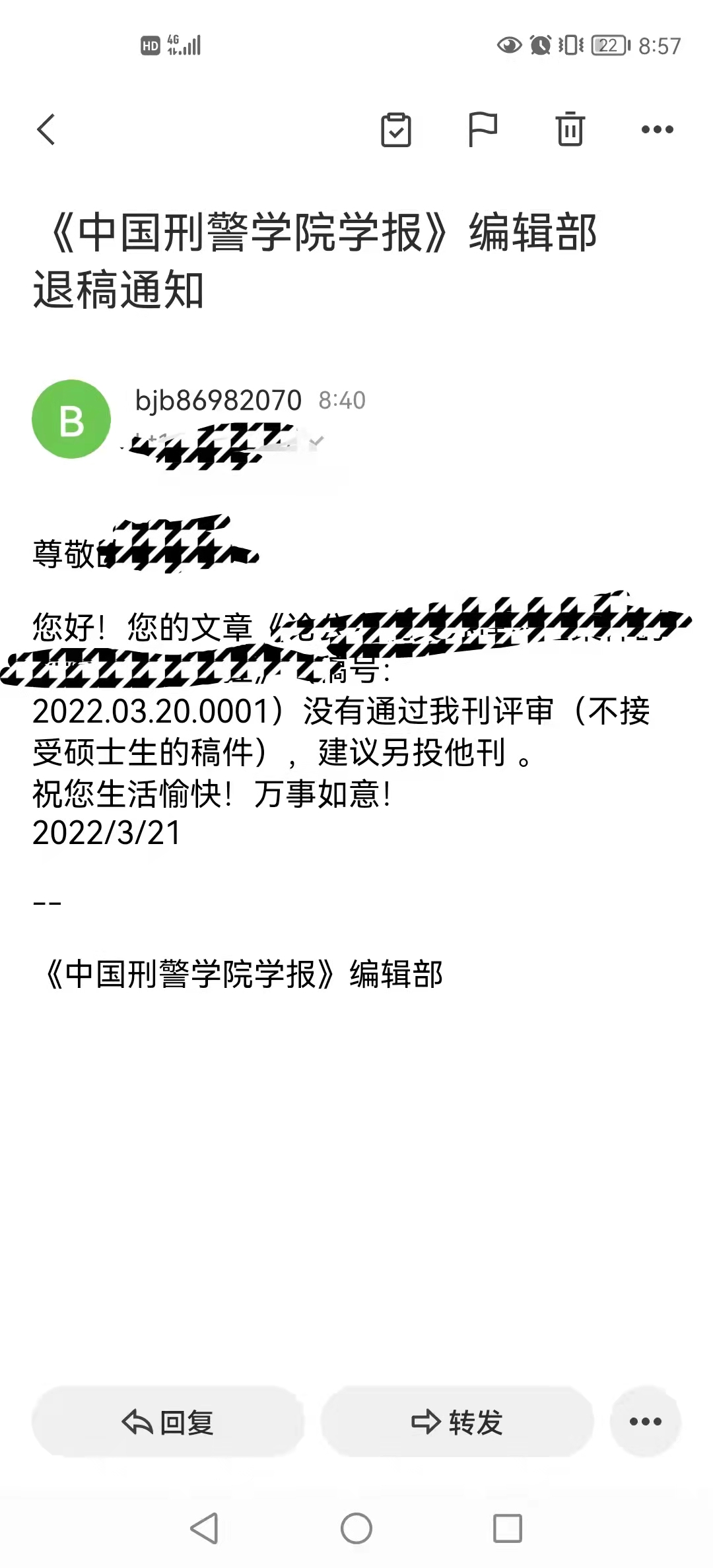Tap the clipboard checkmark icon in the toolbar

pos(396,129)
